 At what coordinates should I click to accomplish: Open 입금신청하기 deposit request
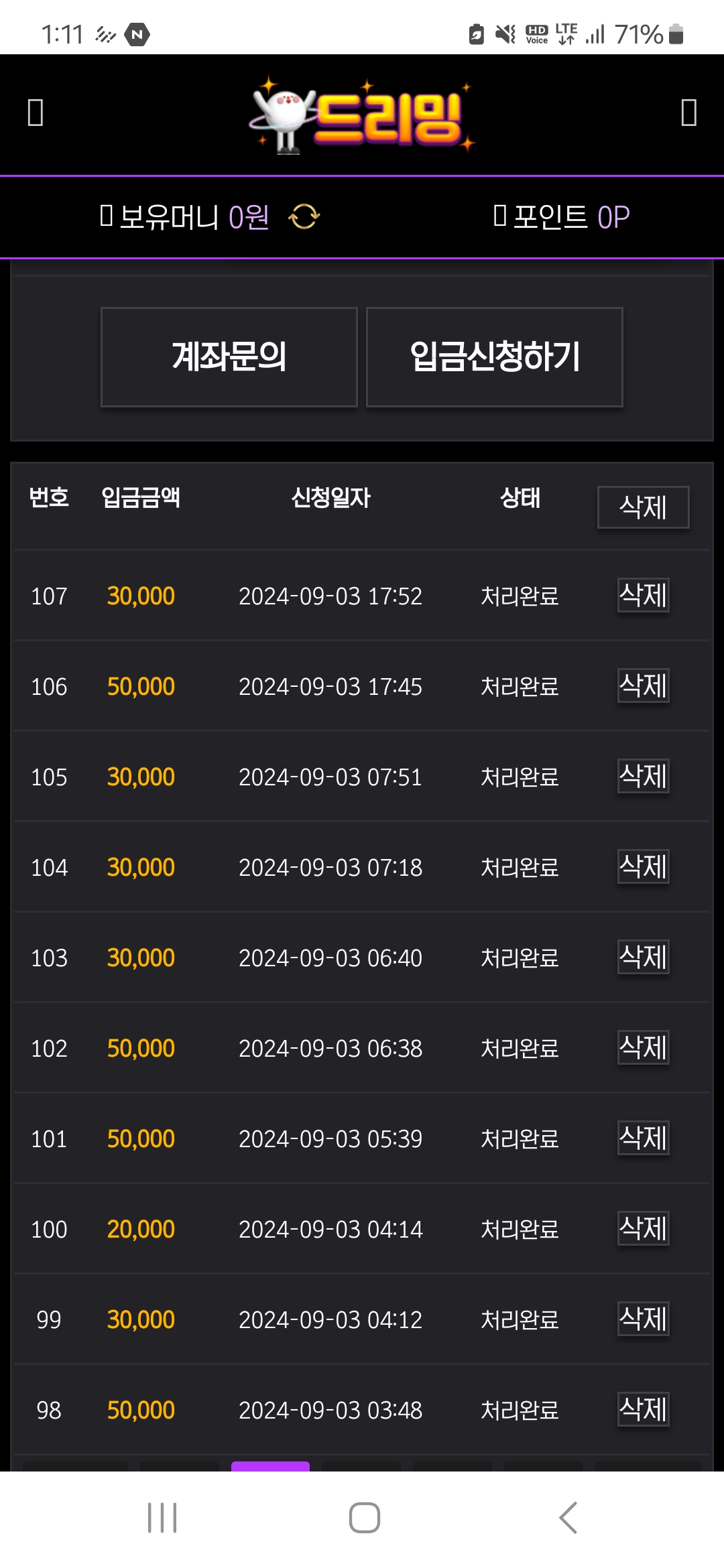tap(495, 356)
